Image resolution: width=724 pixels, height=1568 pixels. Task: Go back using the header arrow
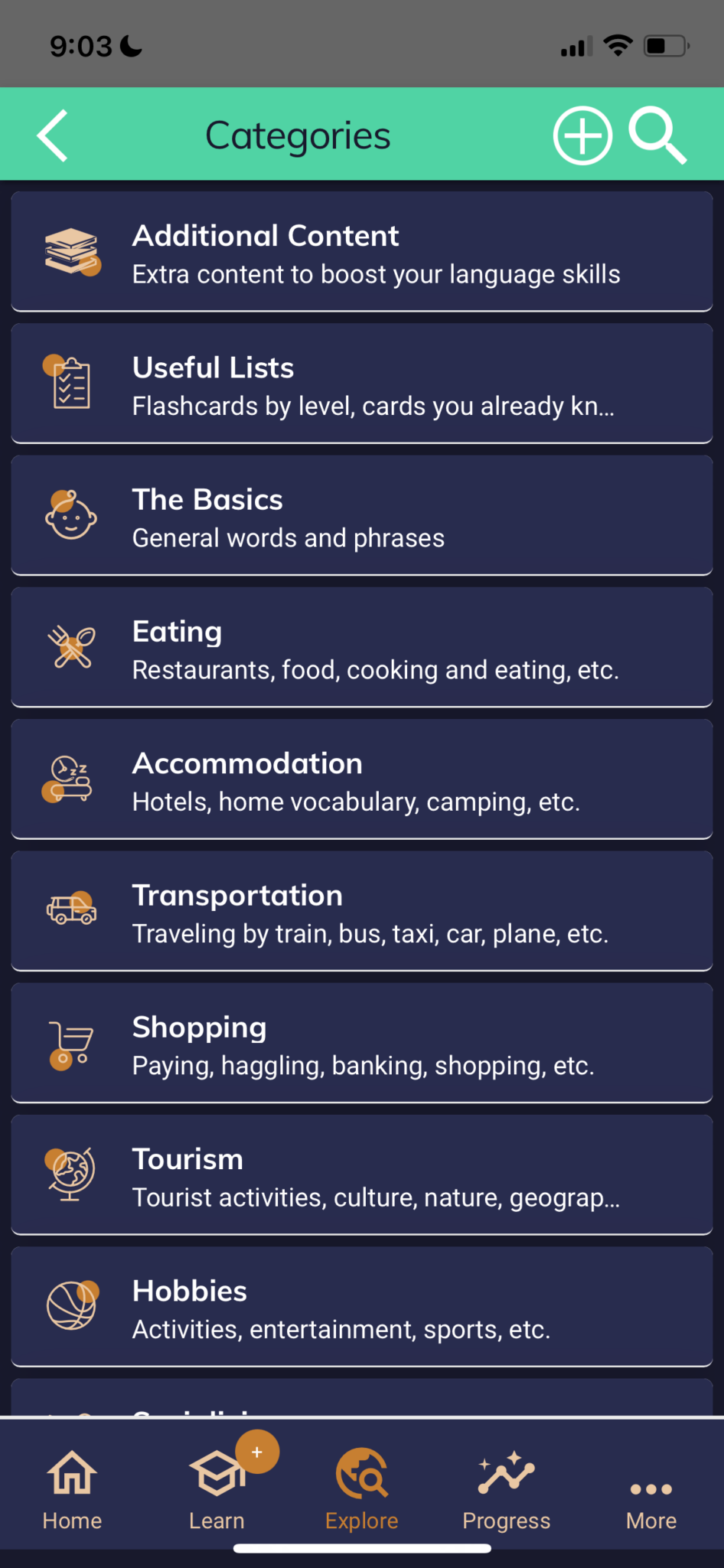tap(53, 136)
